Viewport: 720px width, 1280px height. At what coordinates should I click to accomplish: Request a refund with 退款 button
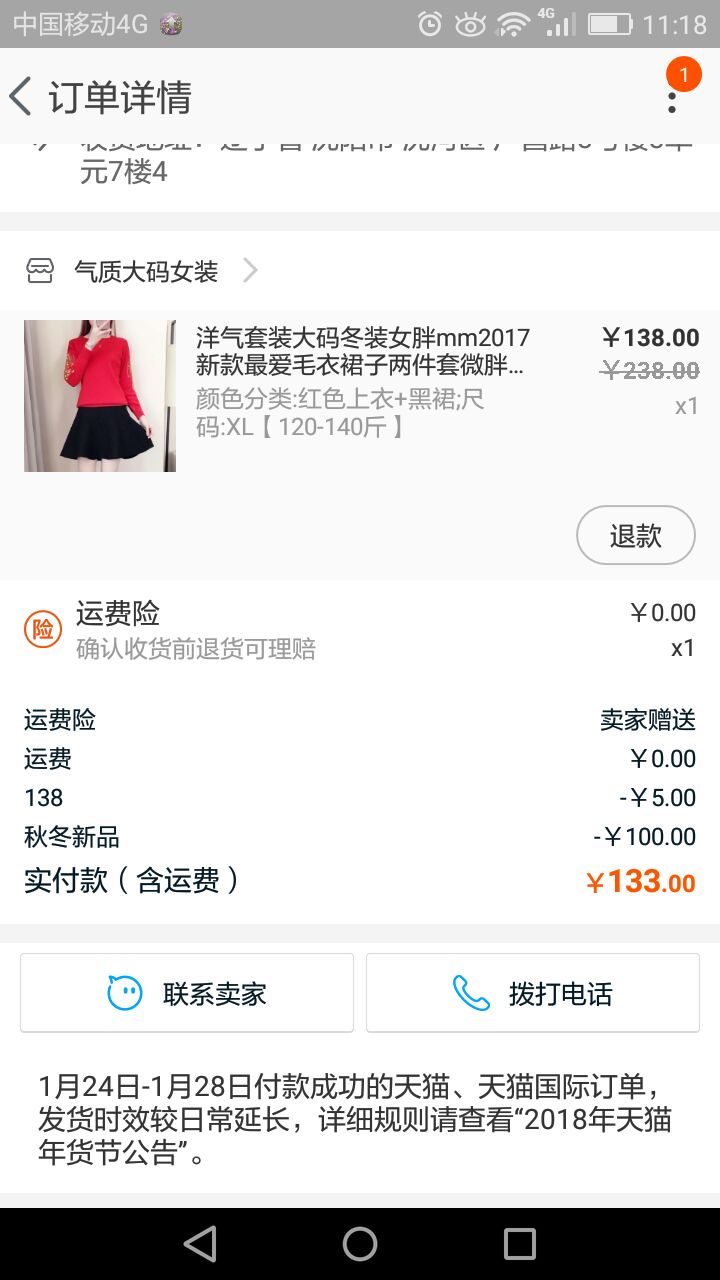click(635, 536)
